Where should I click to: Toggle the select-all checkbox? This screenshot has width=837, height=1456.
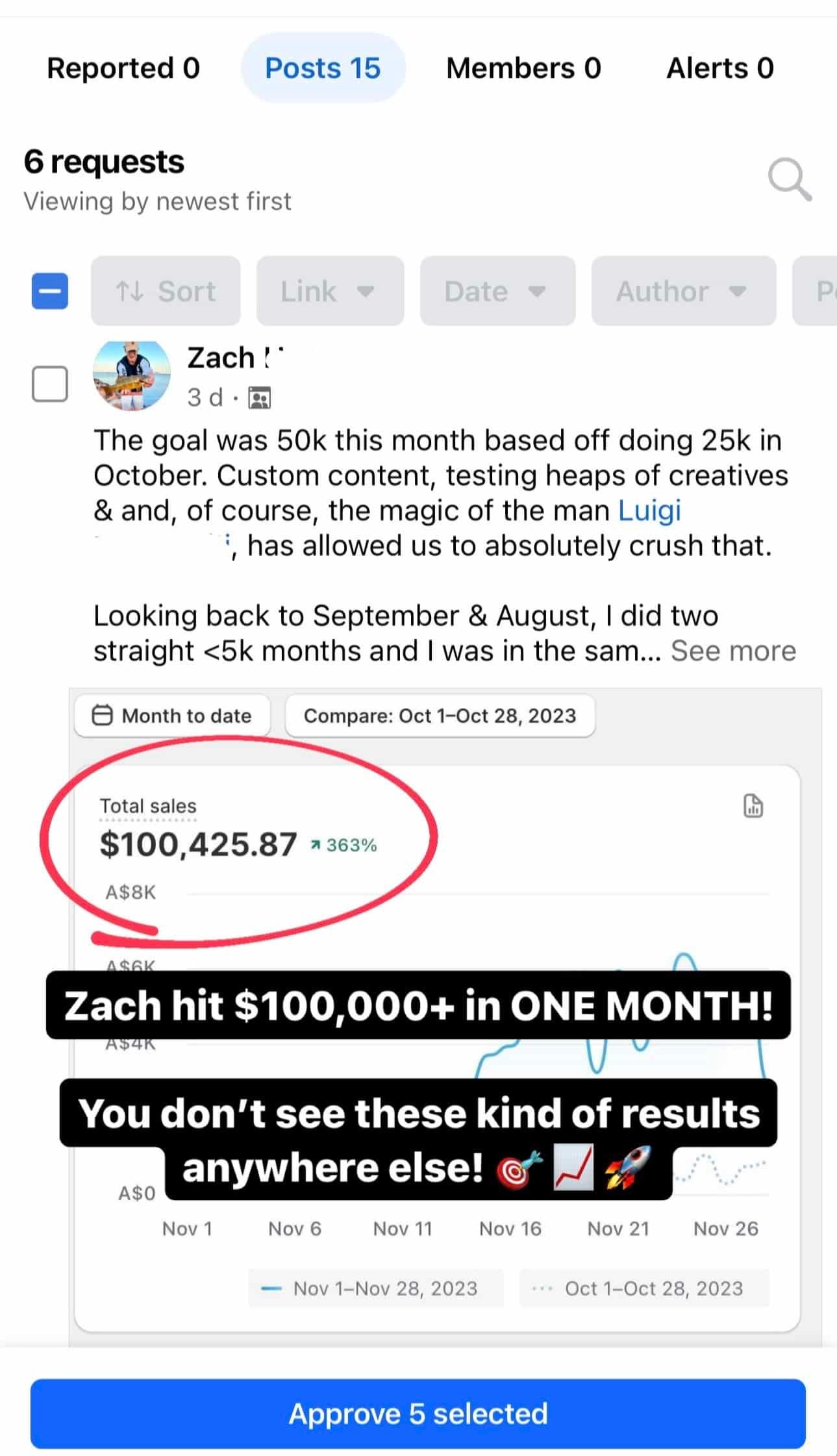click(50, 291)
